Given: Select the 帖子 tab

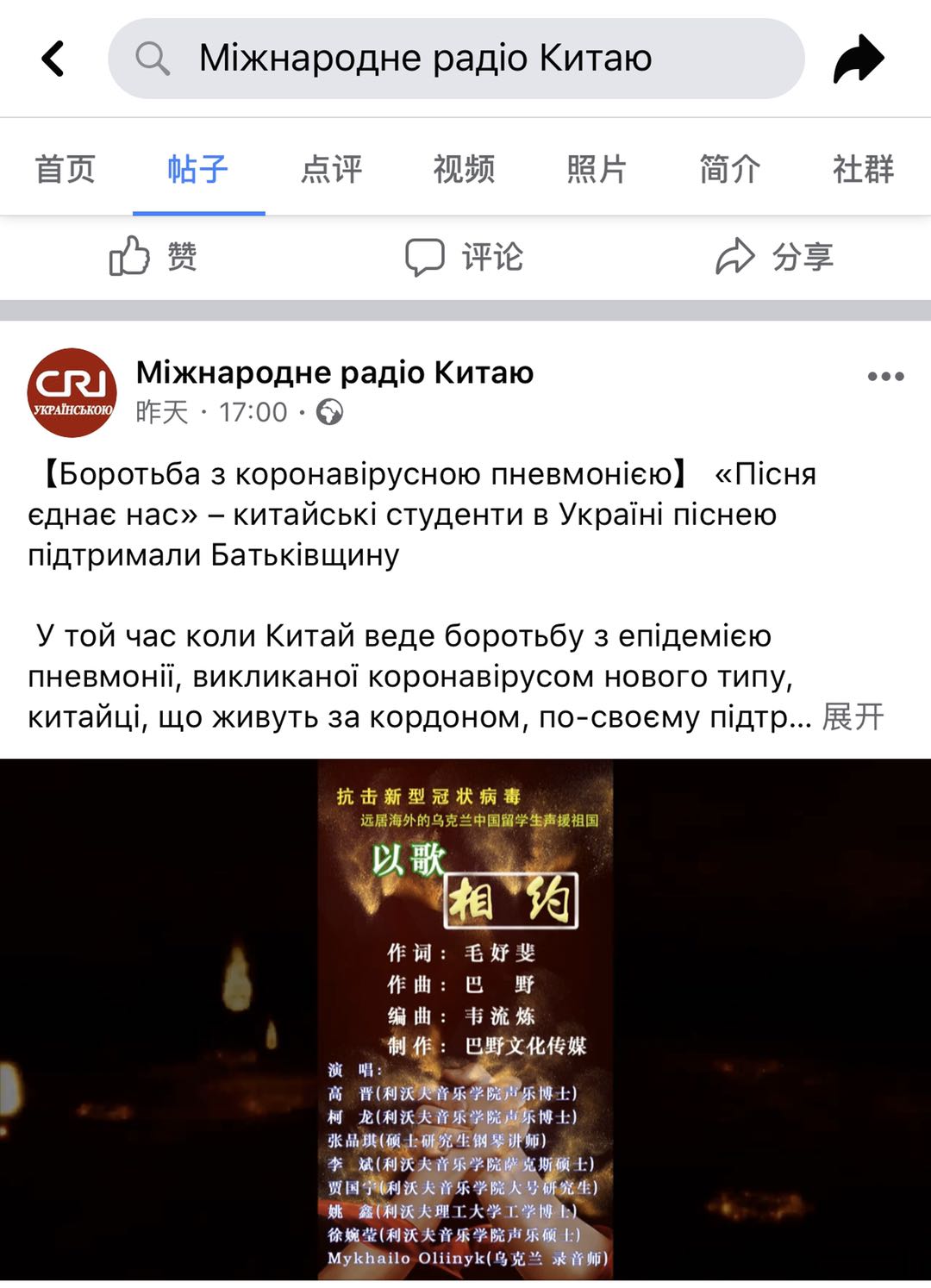Looking at the screenshot, I should click(x=197, y=169).
